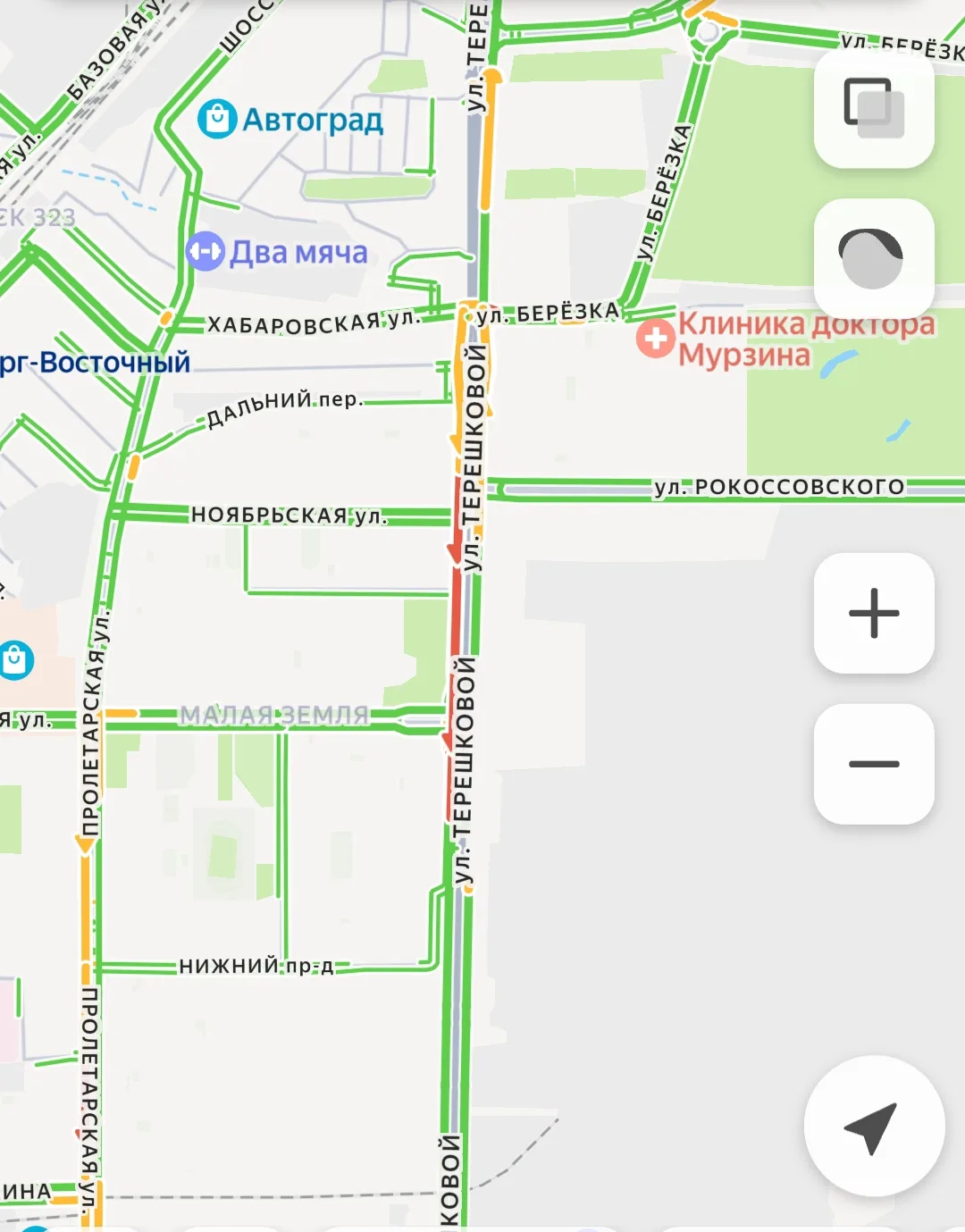Open the Два мяча place marker

coord(205,252)
